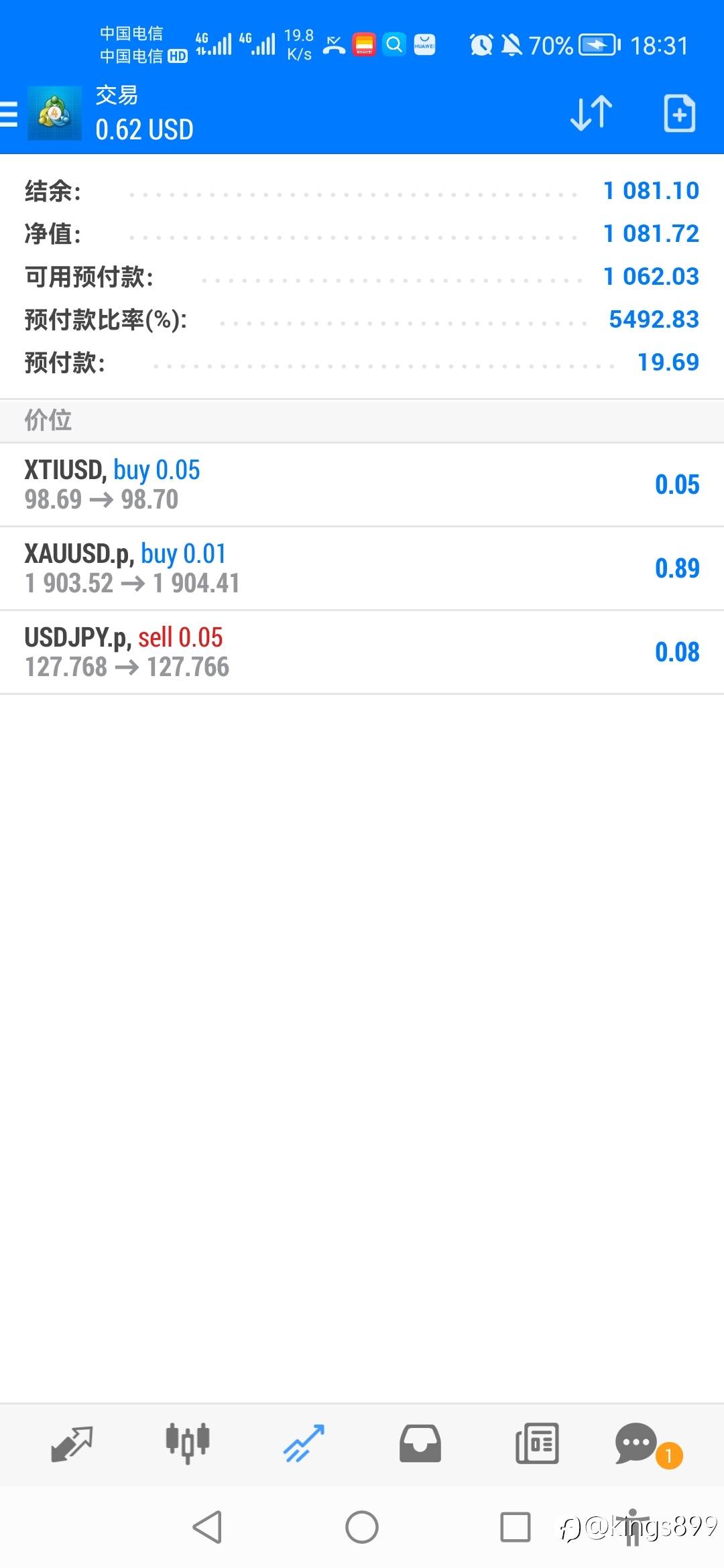This screenshot has height=1568, width=724.
Task: Tap the sort positions arrows icon
Action: (591, 113)
